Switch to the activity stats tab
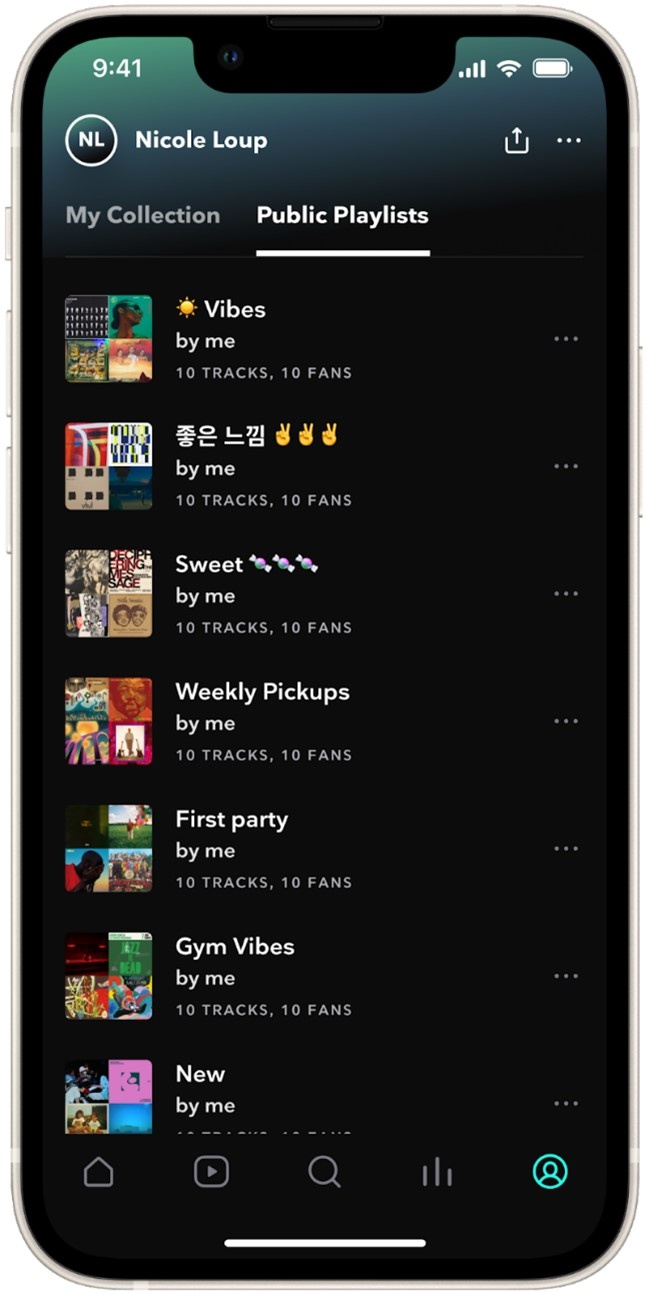This screenshot has height=1295, width=649. pyautogui.click(x=437, y=1172)
